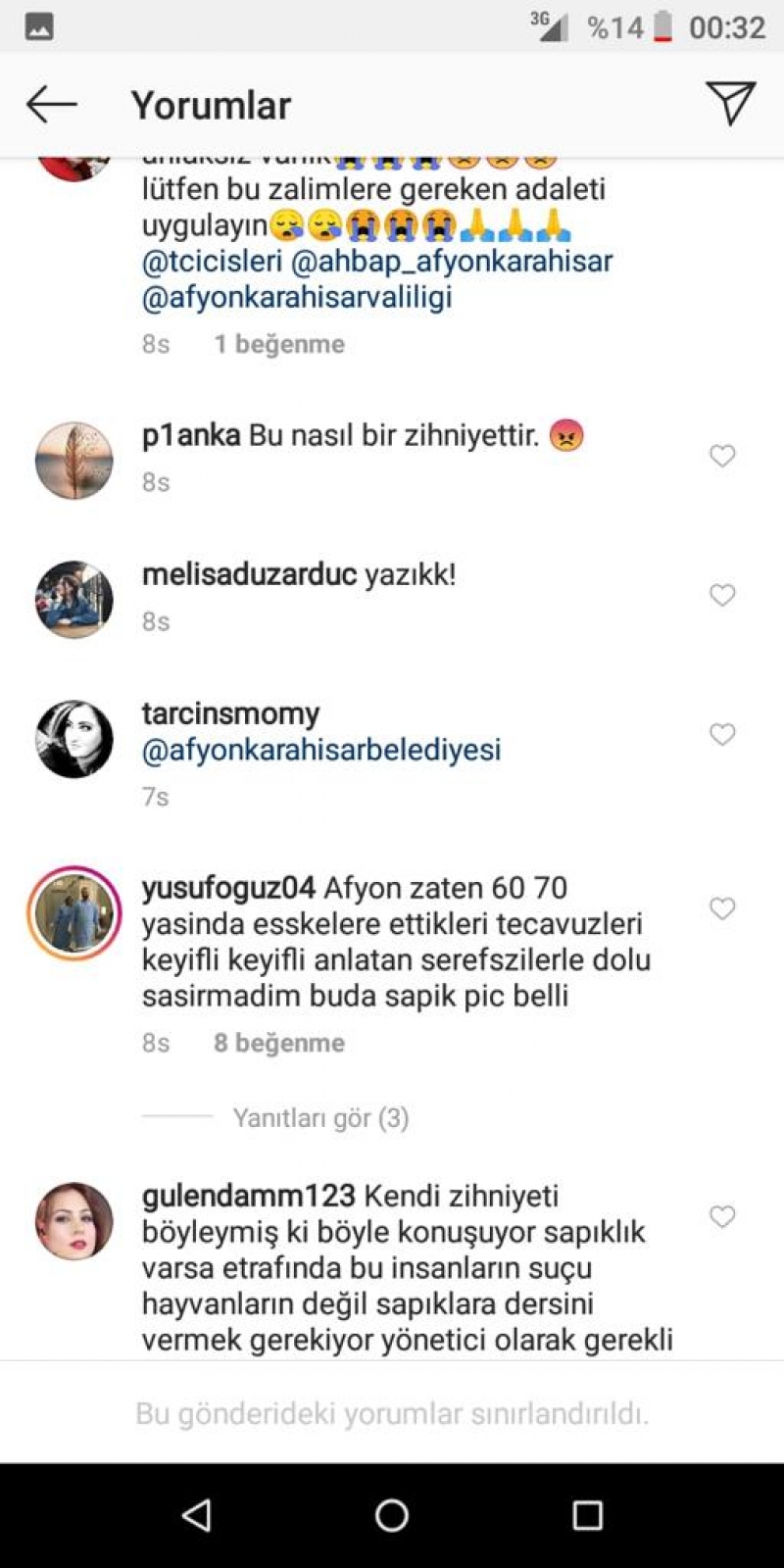Screen dimensions: 784x1568
Task: Show likes on yusufoguz04's comment (8 beğenme)
Action: click(279, 1043)
